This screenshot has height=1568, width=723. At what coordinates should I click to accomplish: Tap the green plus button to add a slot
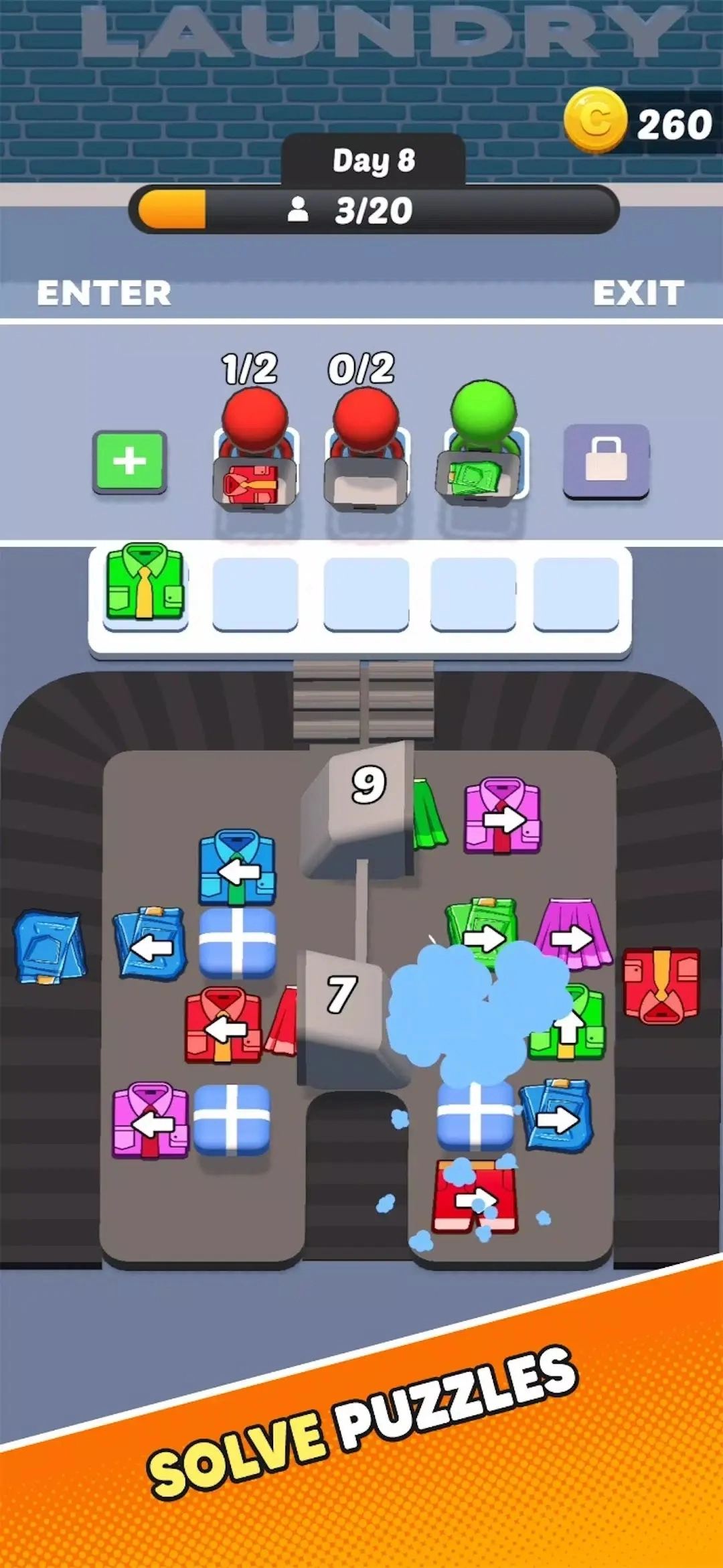click(x=129, y=461)
